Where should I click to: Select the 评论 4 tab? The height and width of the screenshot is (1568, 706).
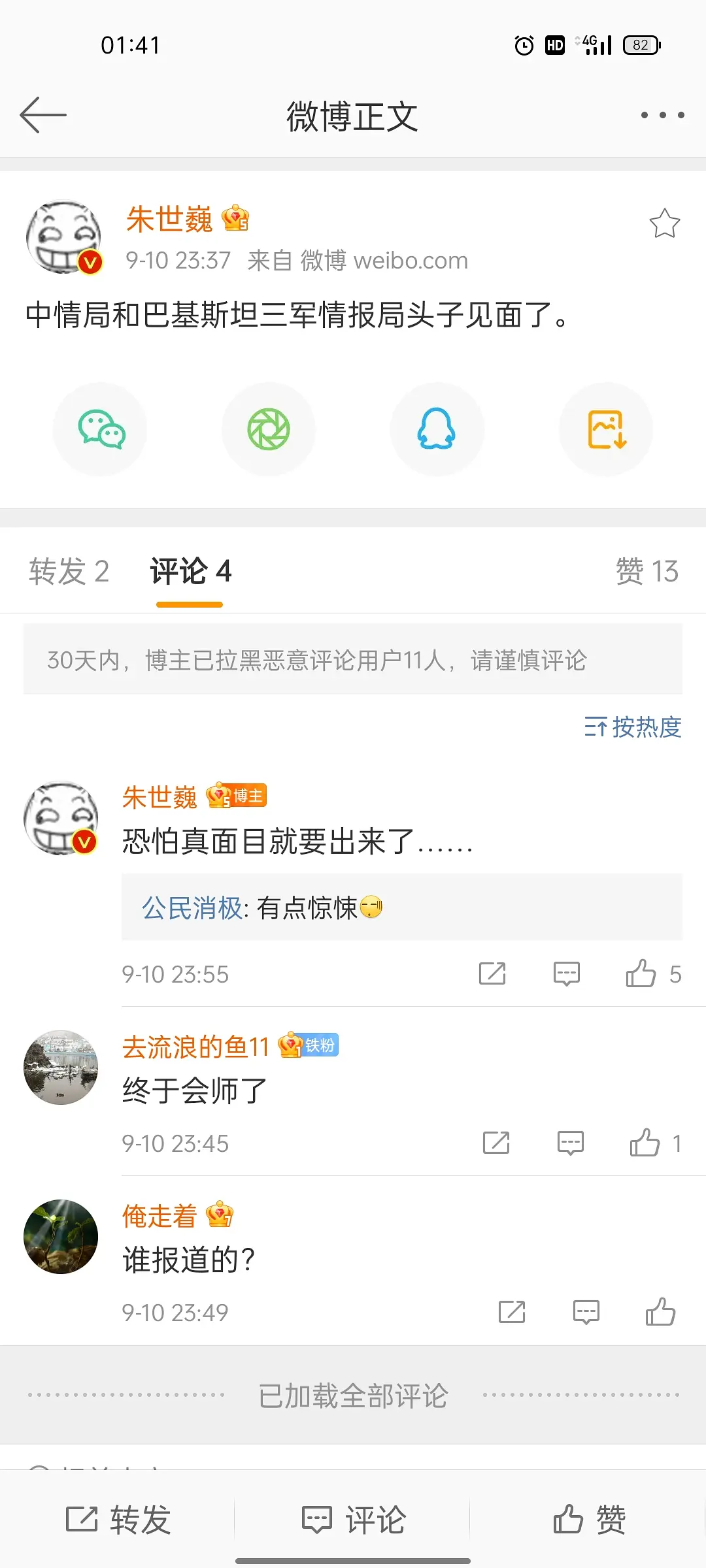click(x=190, y=572)
